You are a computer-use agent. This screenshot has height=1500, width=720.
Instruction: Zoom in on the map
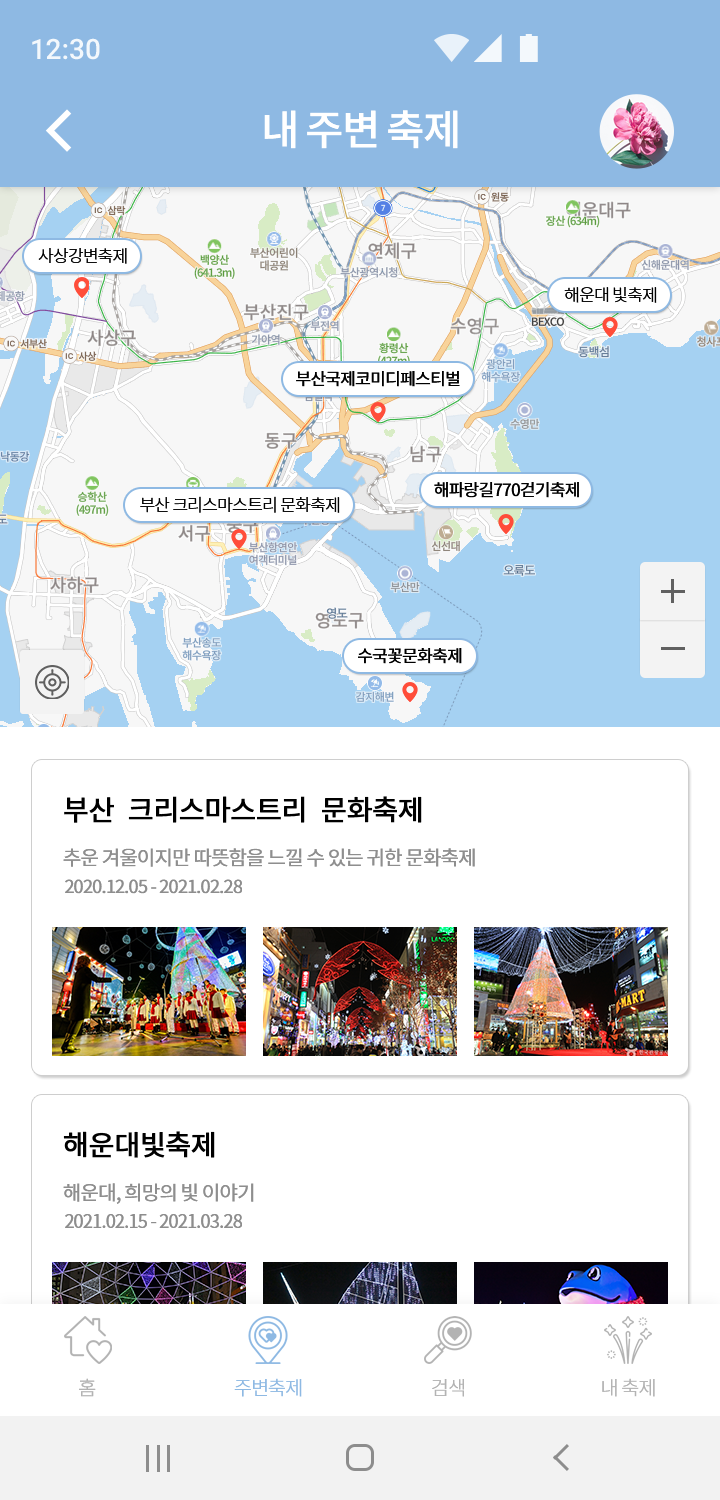[673, 592]
